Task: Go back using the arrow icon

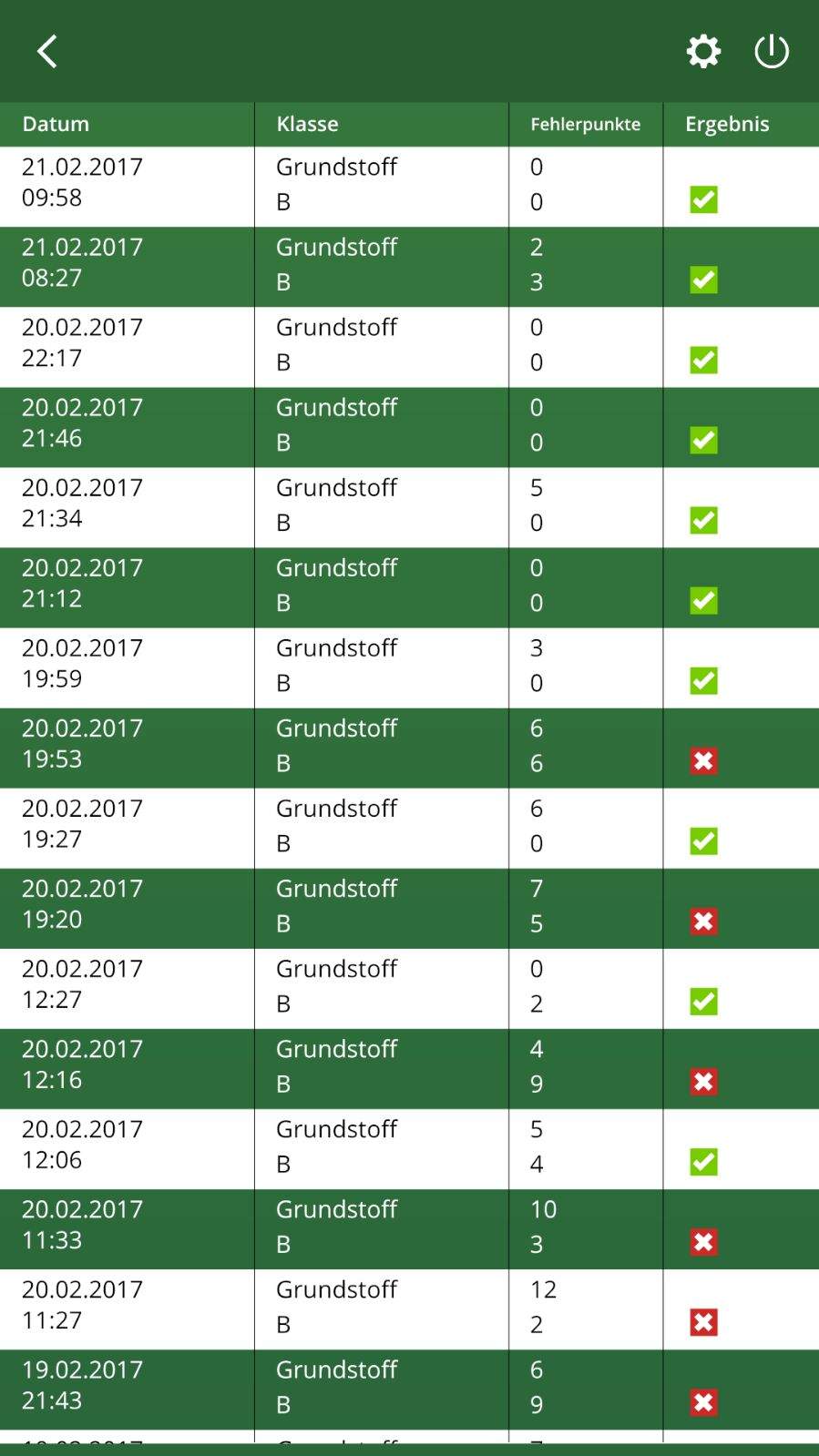Action: (47, 52)
